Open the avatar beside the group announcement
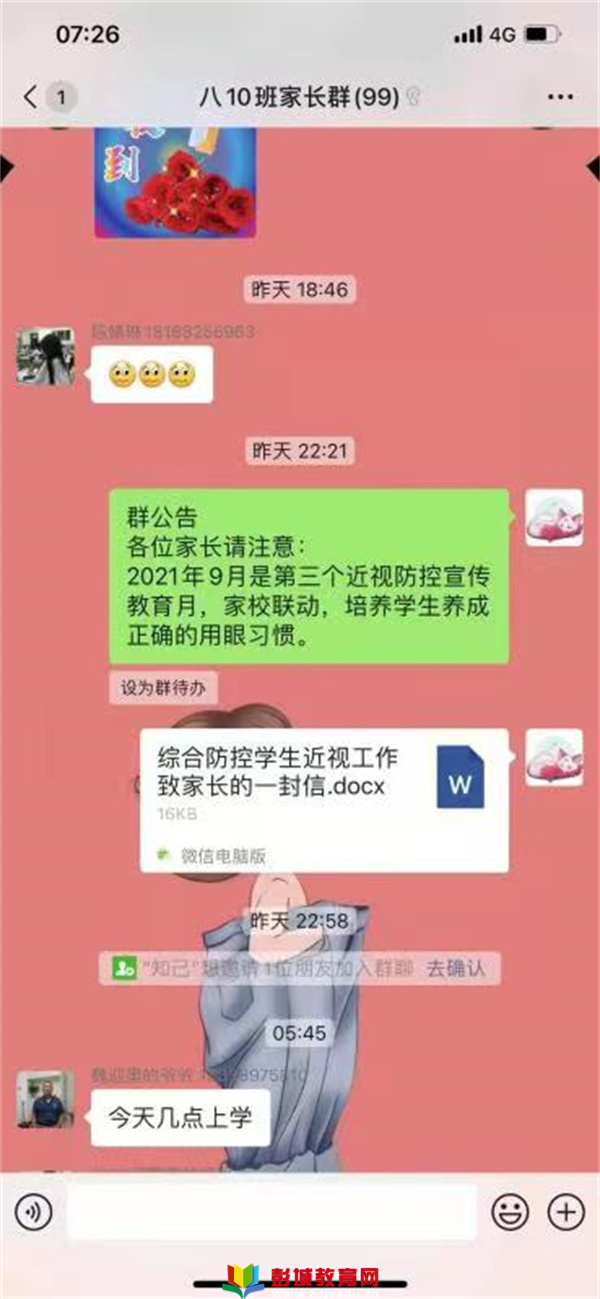Viewport: 600px width, 1299px height. pos(554,518)
